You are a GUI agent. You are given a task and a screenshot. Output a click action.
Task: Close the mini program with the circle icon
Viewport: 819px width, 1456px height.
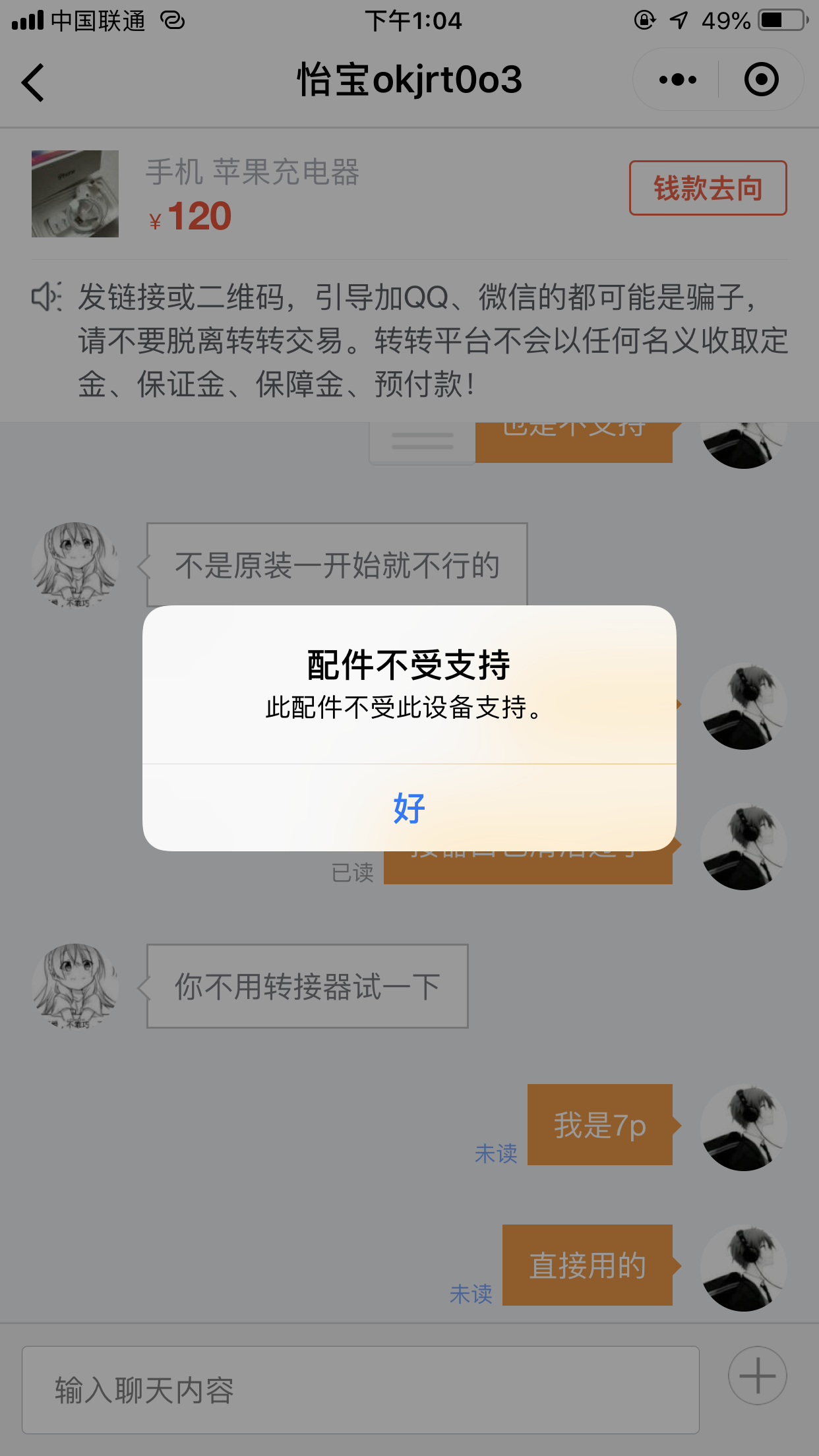point(761,80)
